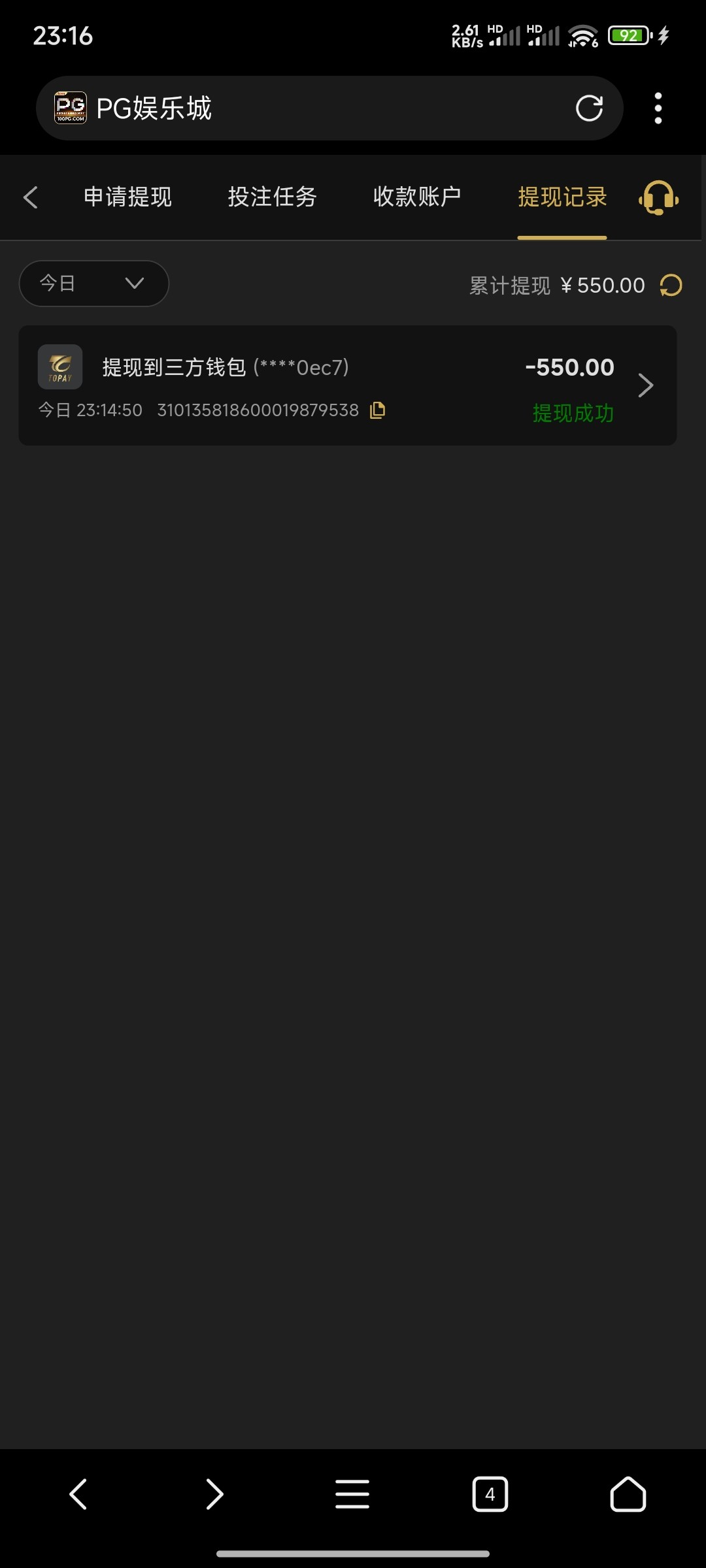
Task: Copy order number 31013581860001987​9538
Action: pyautogui.click(x=377, y=410)
